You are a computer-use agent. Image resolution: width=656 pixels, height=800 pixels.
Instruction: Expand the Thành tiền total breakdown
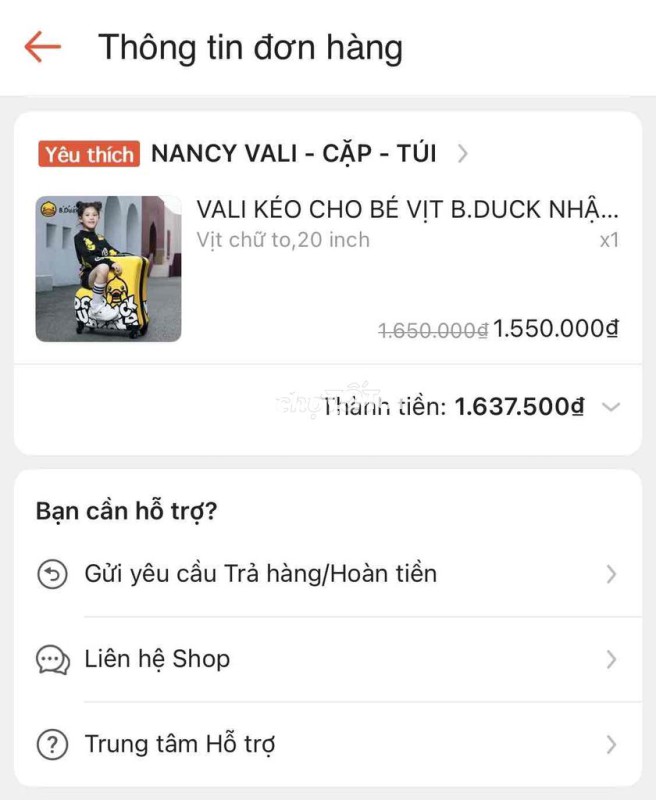coord(612,407)
